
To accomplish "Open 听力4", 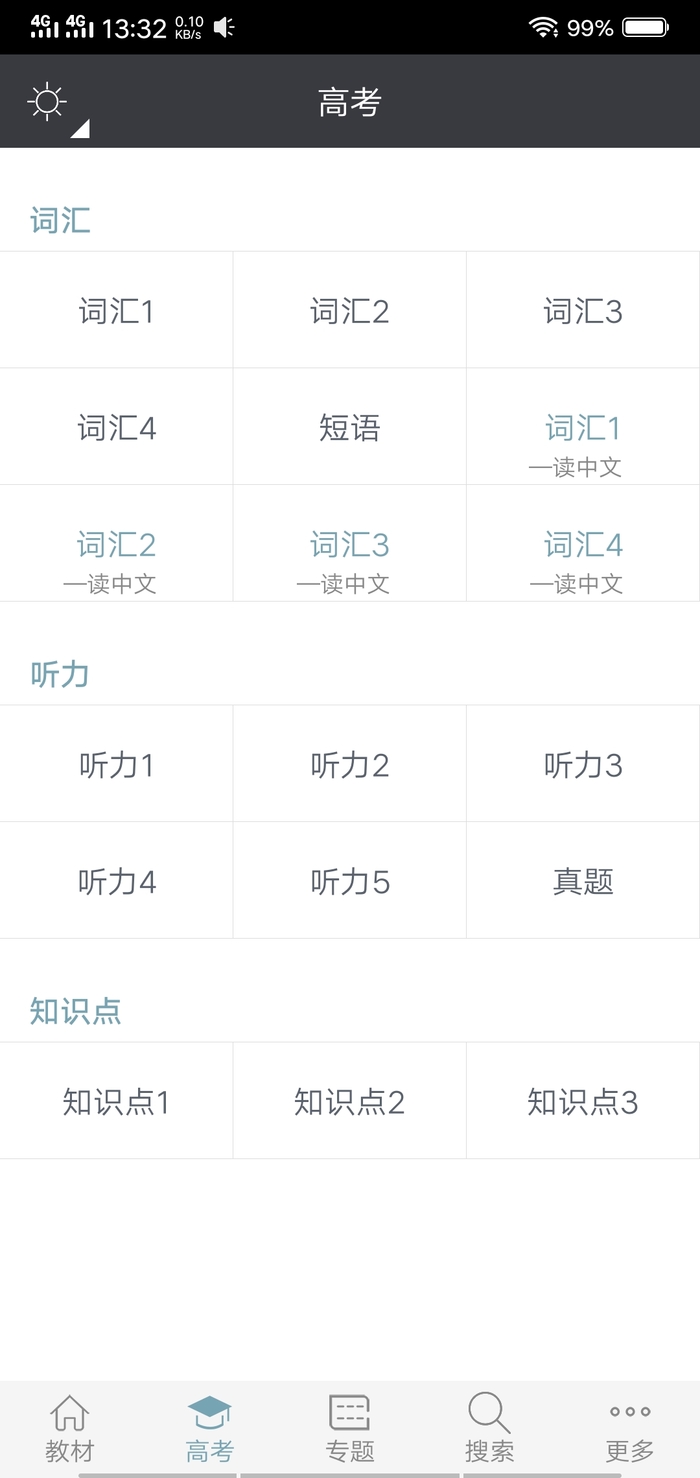I will coord(116,882).
